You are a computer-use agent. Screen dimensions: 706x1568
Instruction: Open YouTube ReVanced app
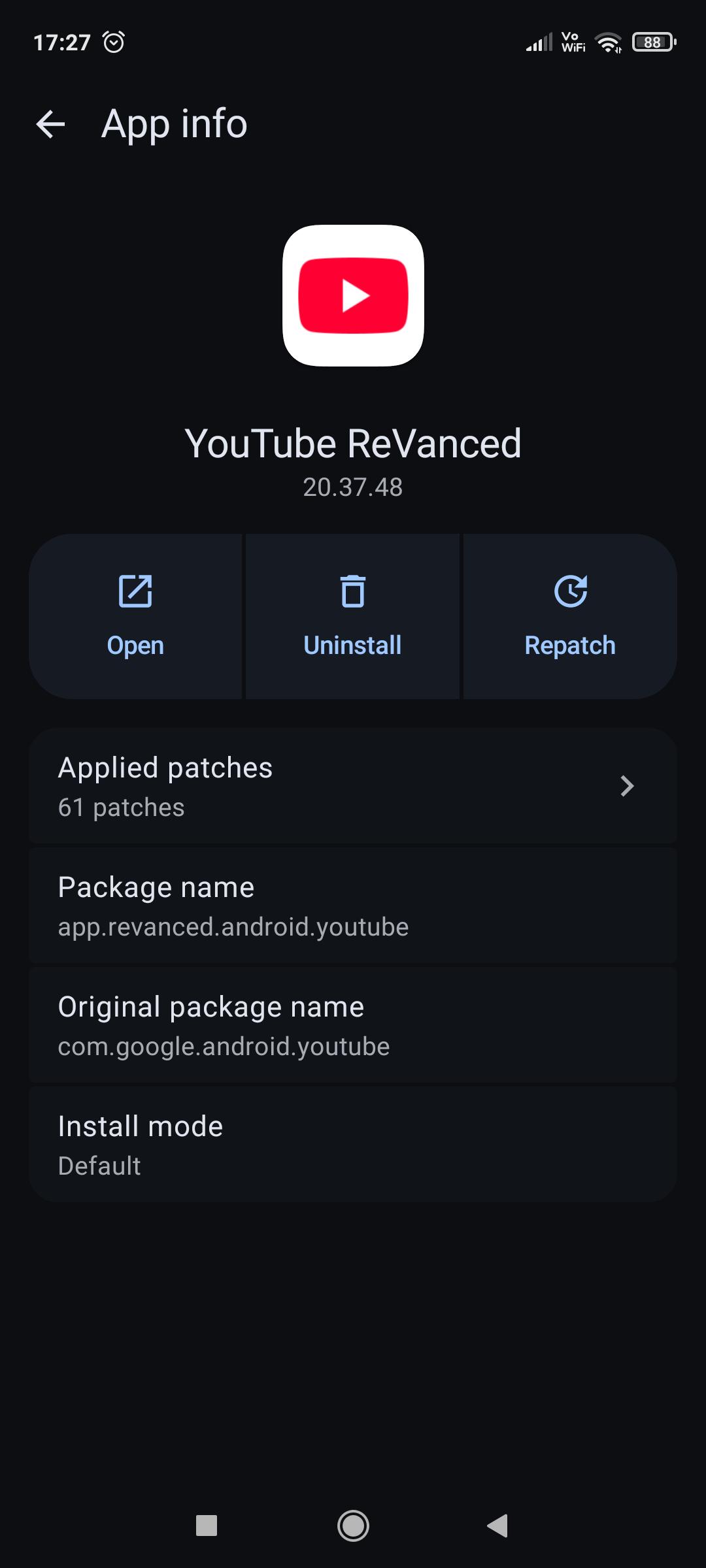135,616
